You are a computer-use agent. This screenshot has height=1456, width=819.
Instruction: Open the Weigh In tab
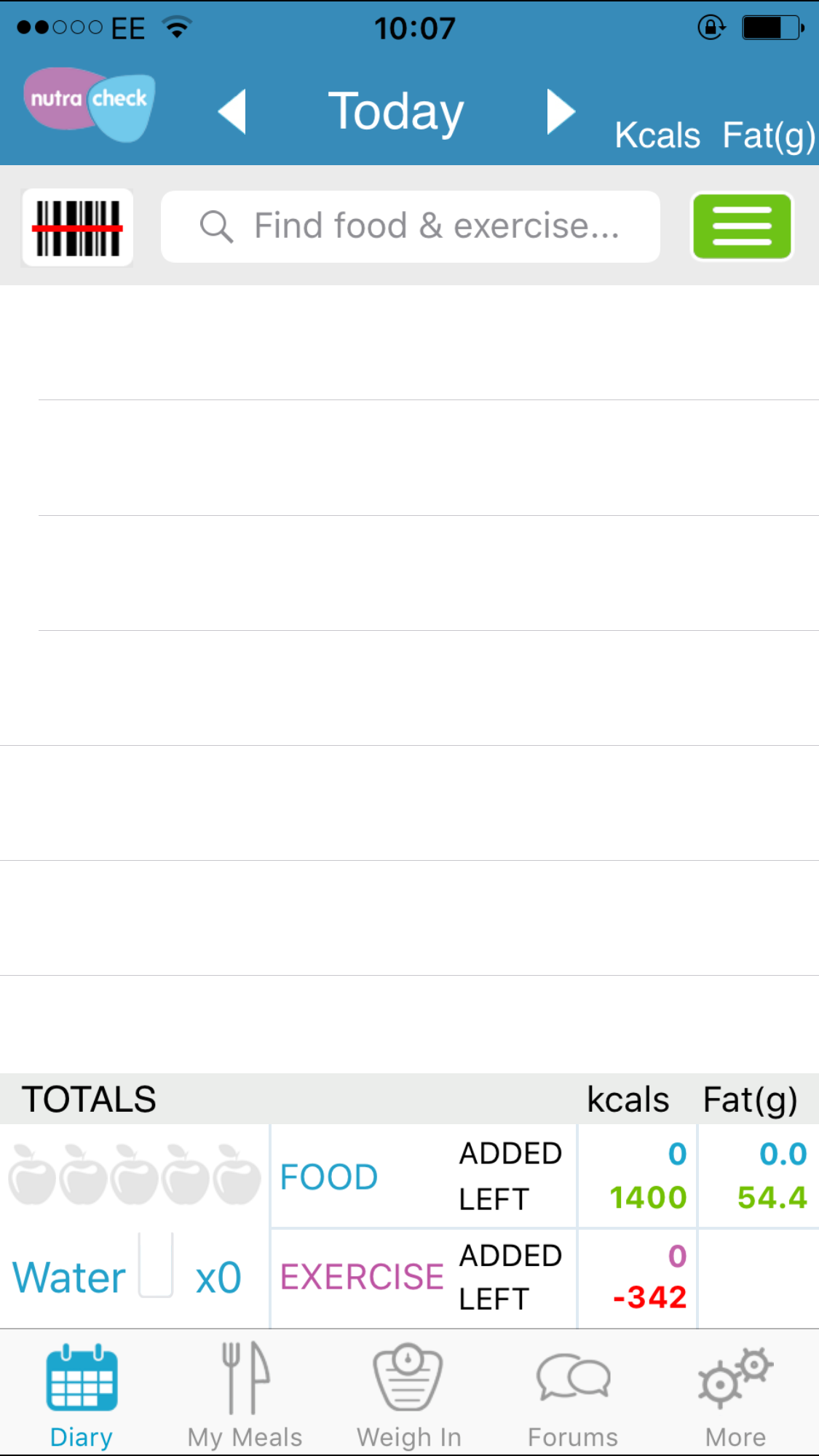click(408, 1396)
